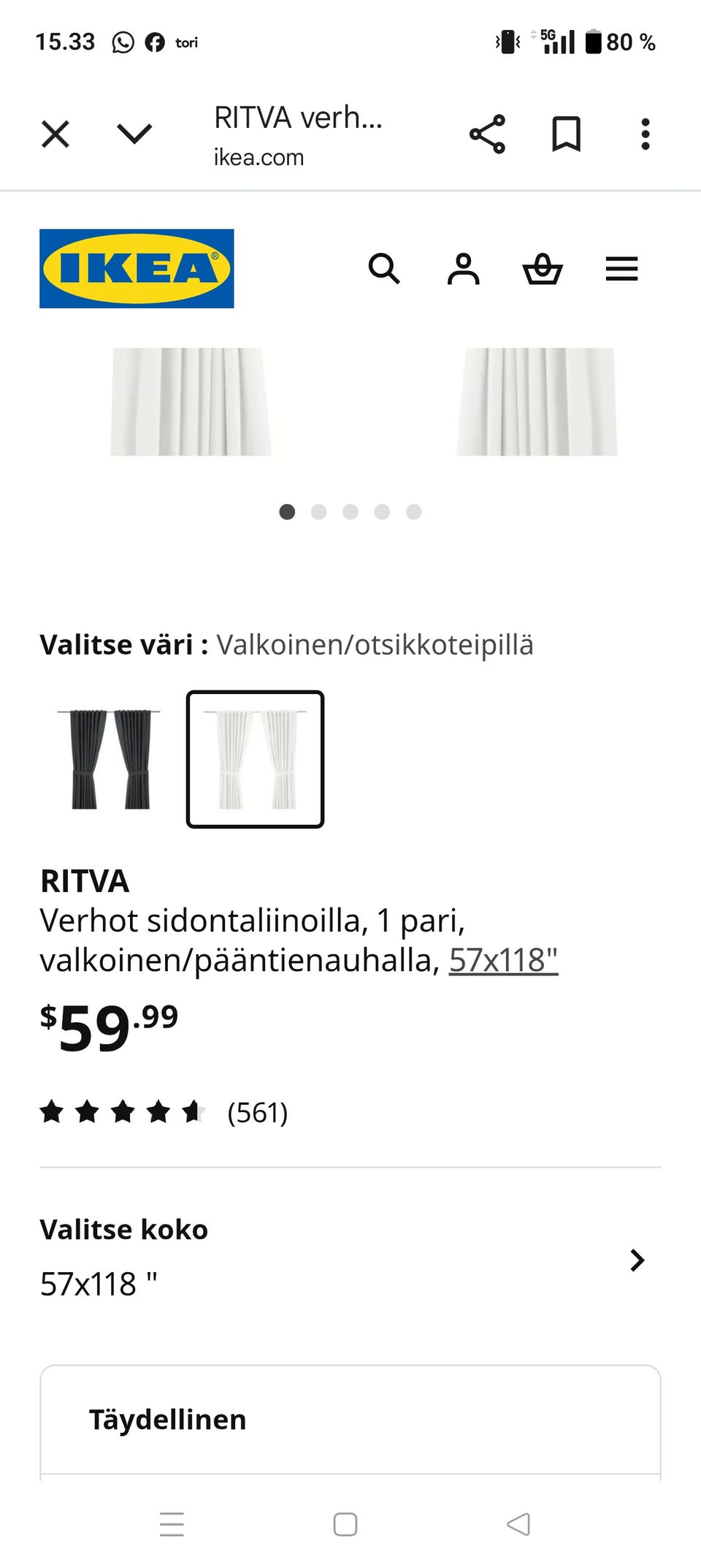Keep the valkoinen/otsikkoteipillä swatch selected
Viewport: 701px width, 1568px height.
255,758
